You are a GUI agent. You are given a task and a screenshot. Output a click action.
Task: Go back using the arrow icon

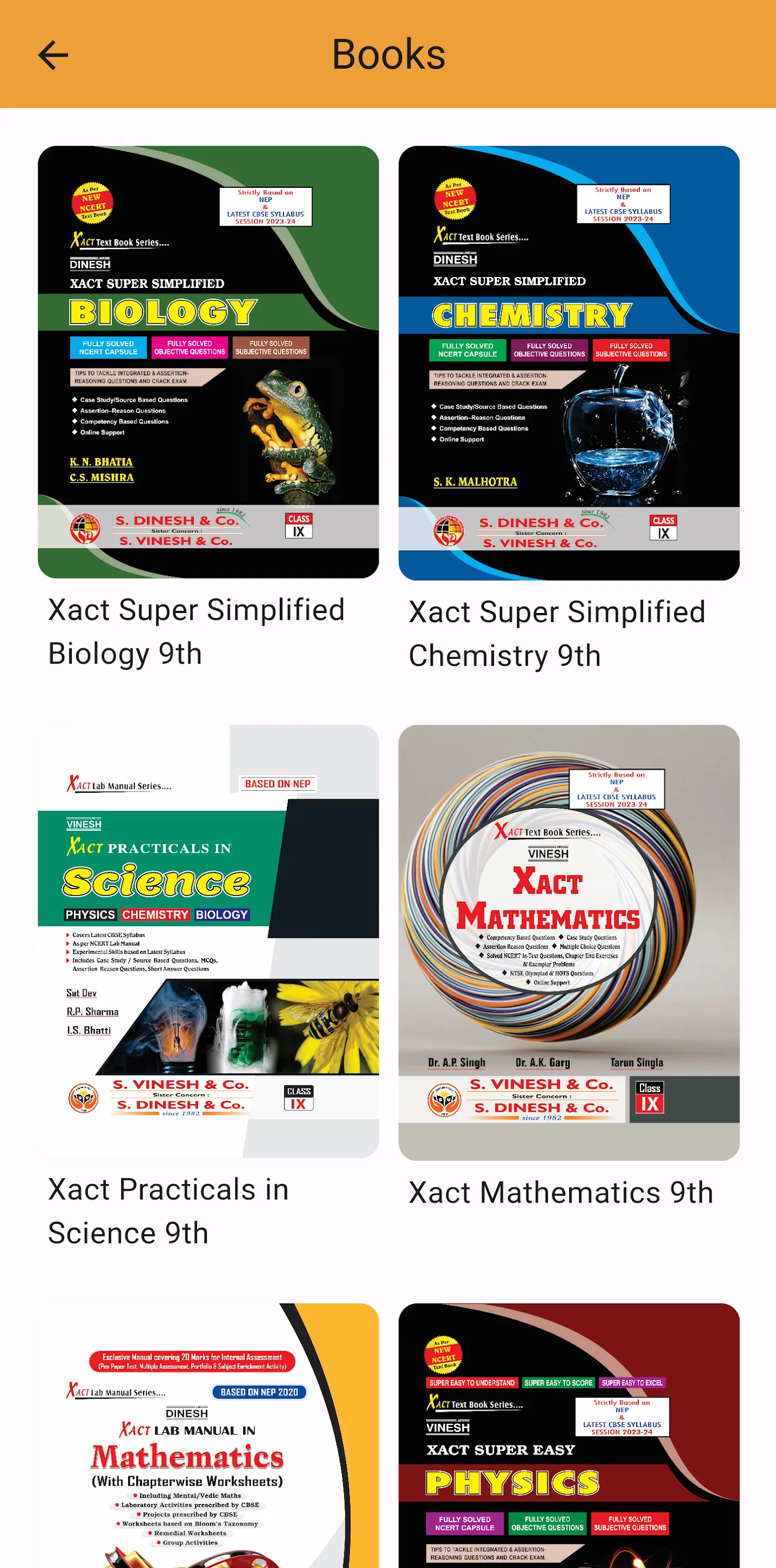53,55
